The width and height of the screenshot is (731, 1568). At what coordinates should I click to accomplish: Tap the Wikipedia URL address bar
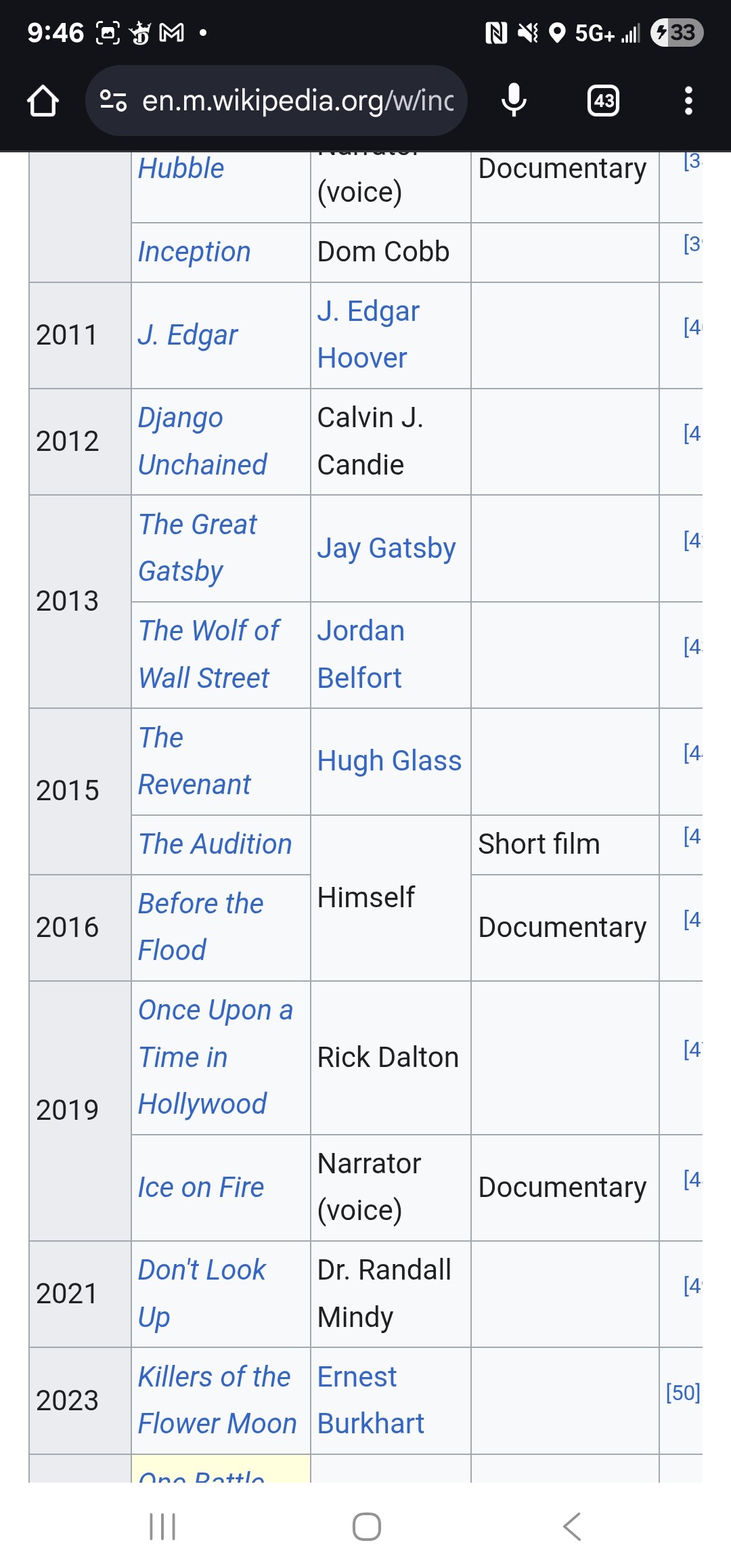pyautogui.click(x=276, y=101)
